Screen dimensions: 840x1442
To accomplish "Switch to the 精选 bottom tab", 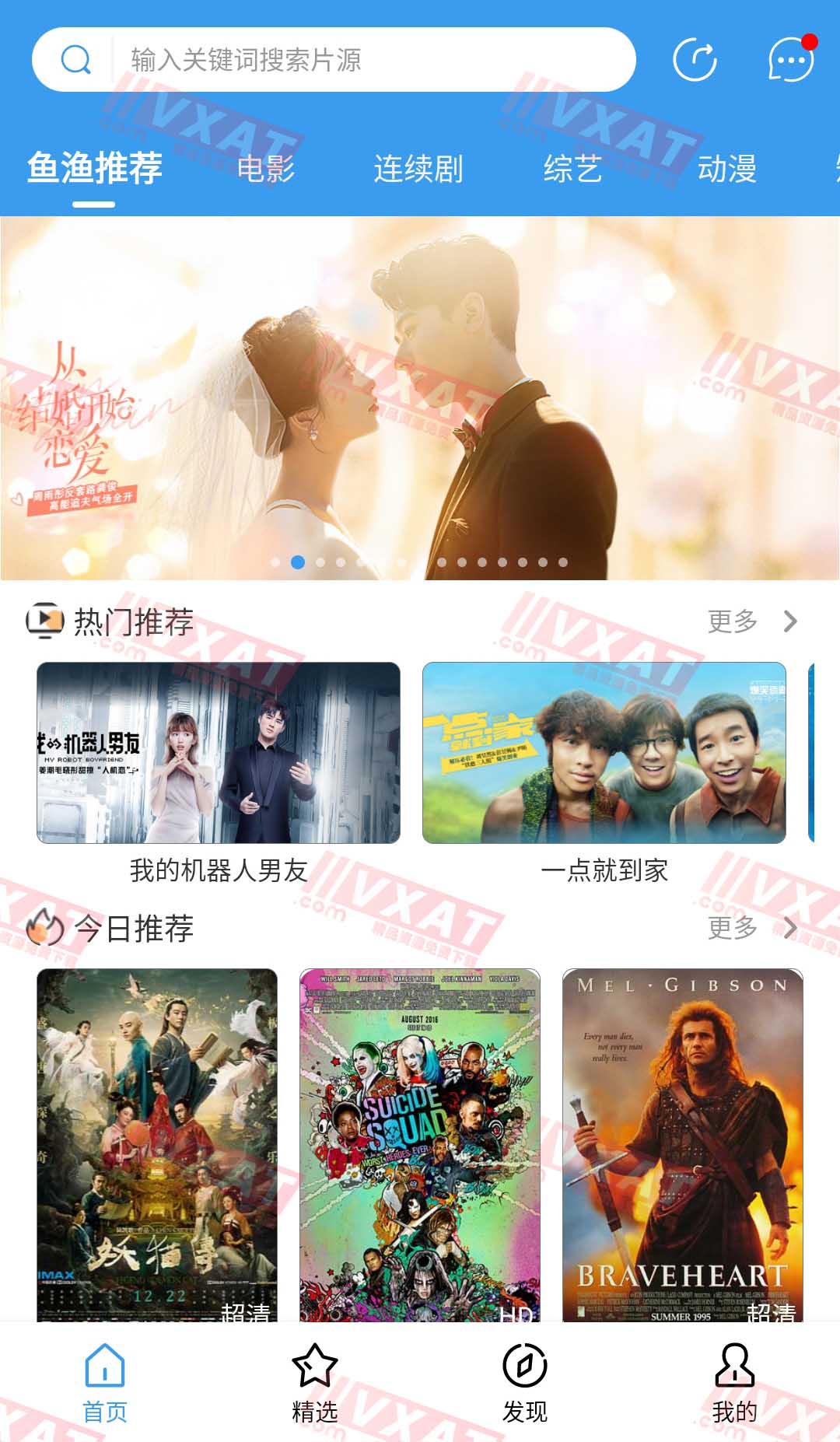I will pyautogui.click(x=315, y=1383).
